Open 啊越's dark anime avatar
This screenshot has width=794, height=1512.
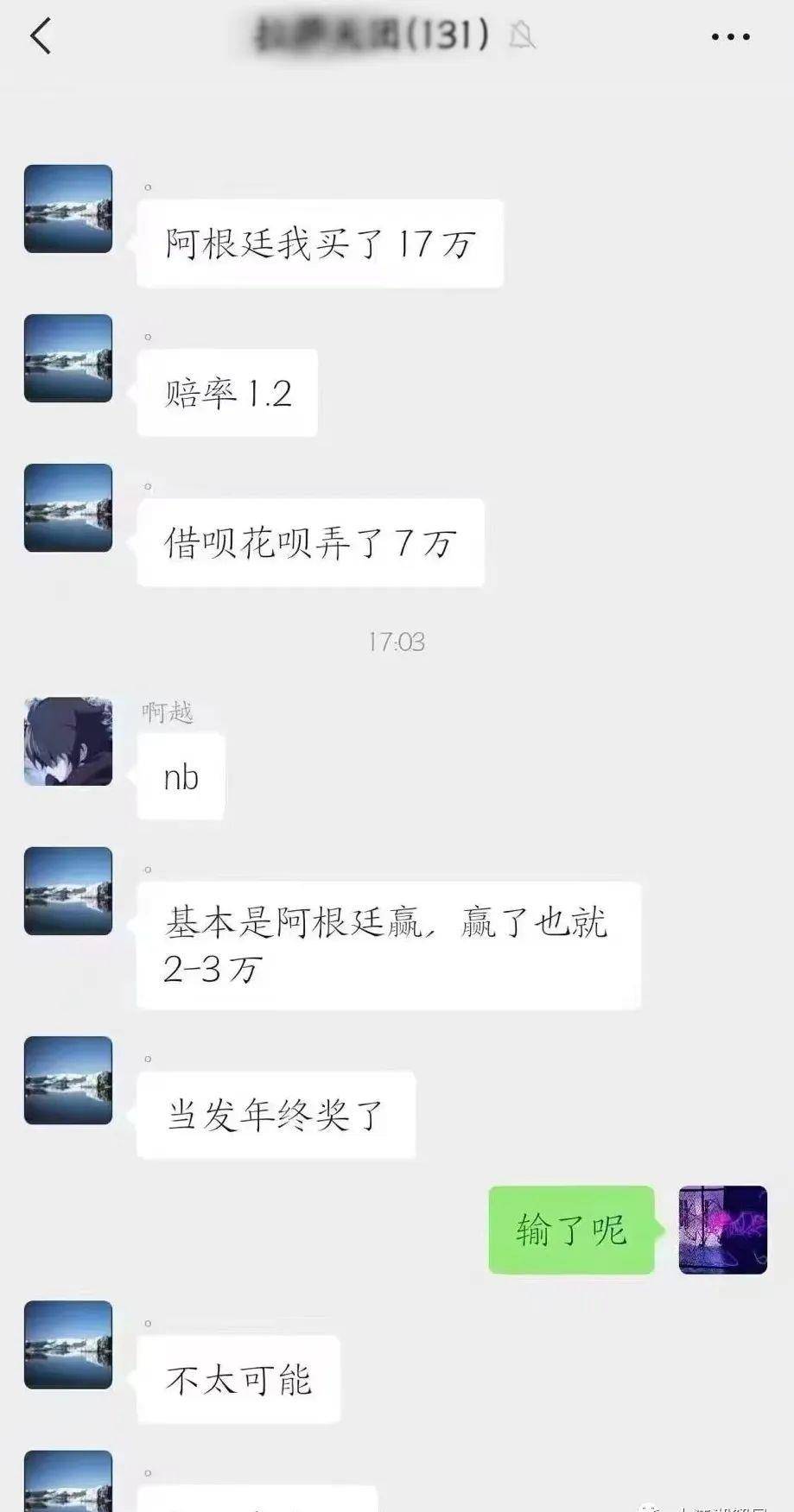click(x=68, y=741)
